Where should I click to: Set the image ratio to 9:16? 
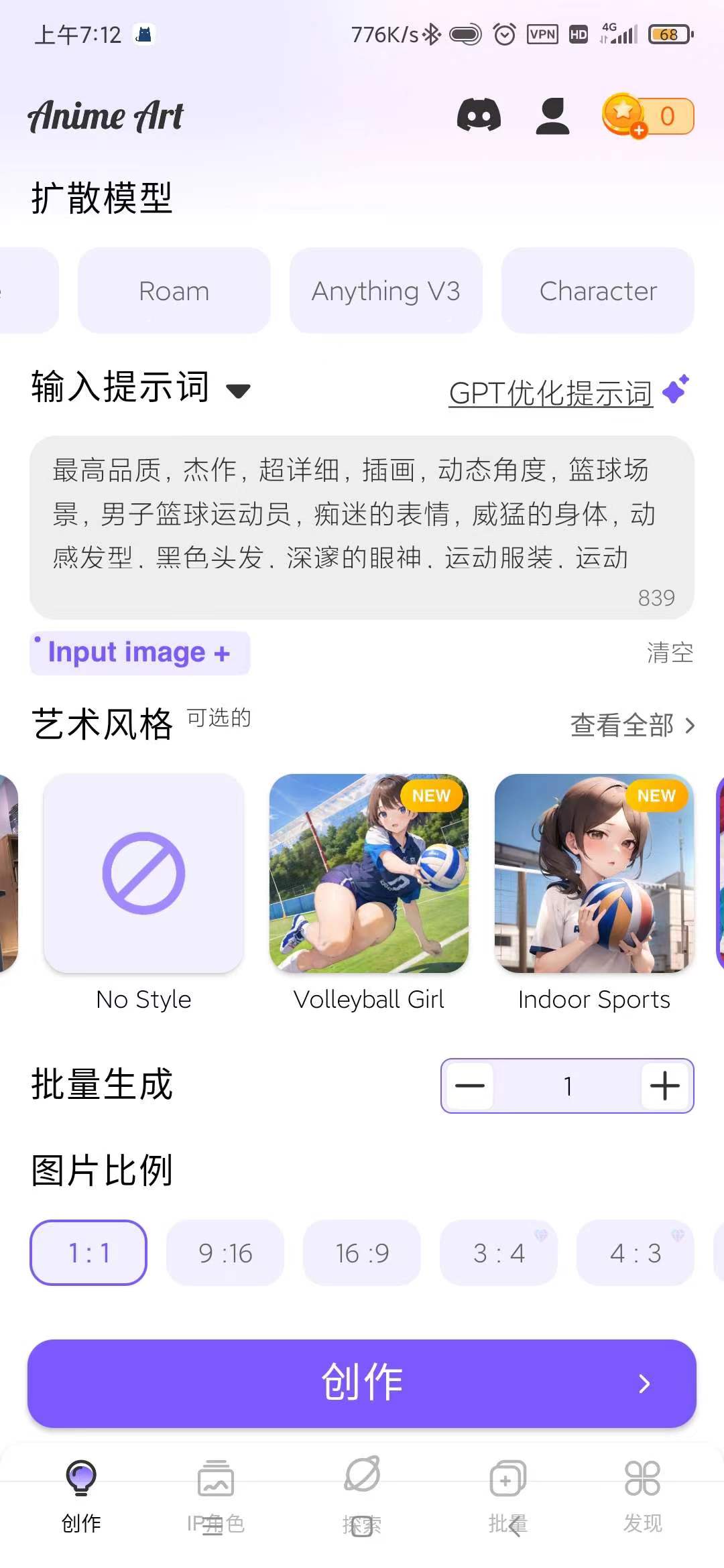225,1253
